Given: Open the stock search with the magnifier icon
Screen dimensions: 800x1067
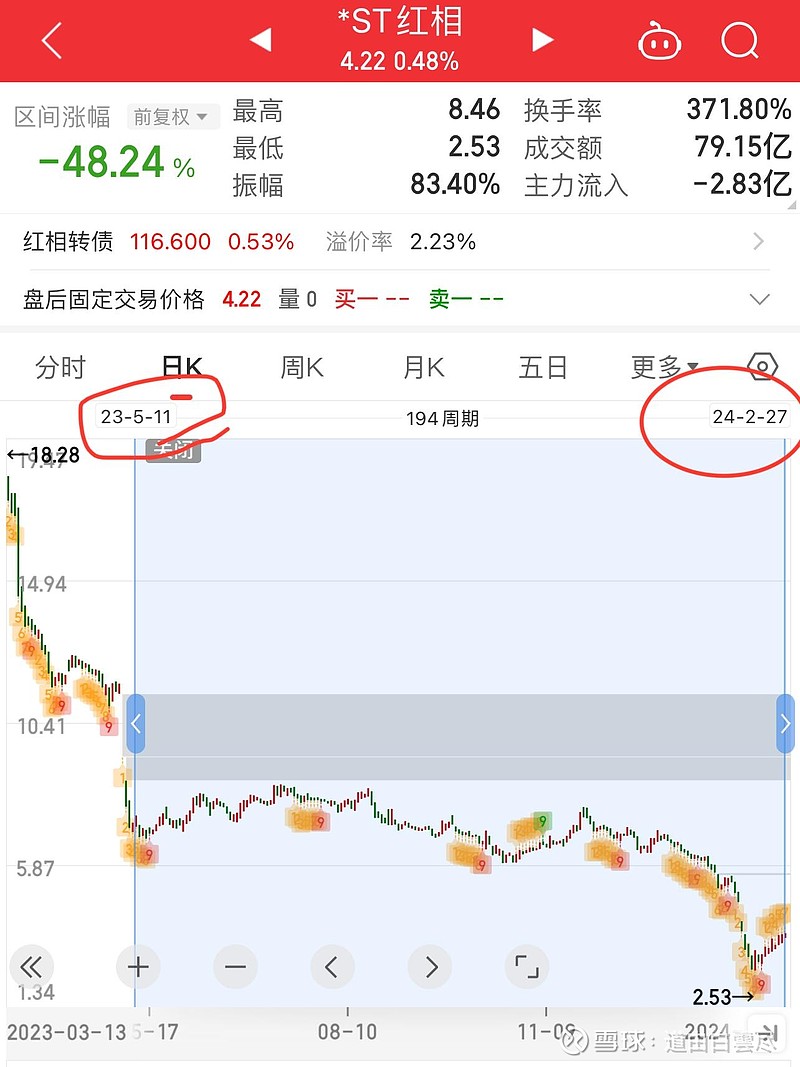Looking at the screenshot, I should 740,41.
